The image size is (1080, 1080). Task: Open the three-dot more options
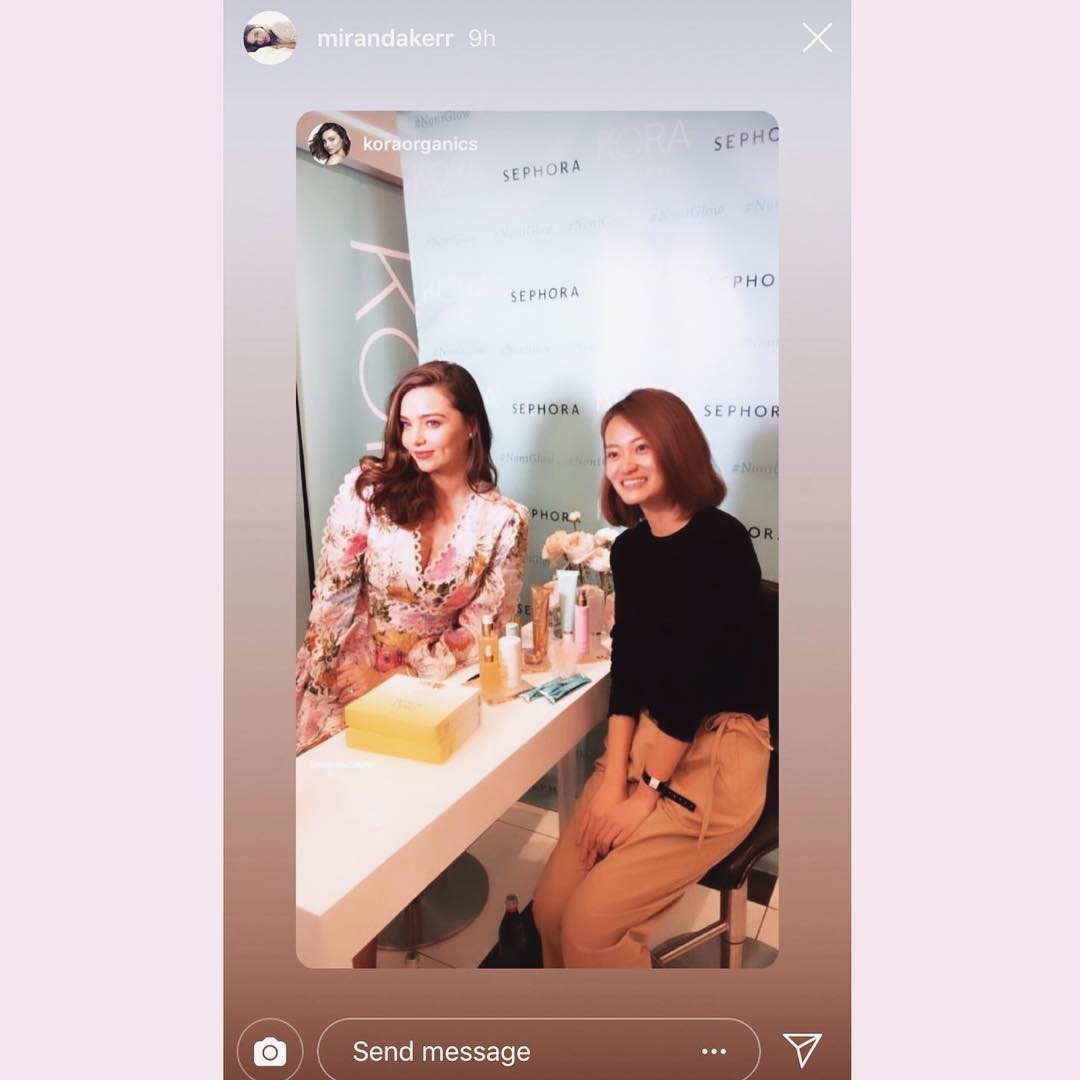point(714,1051)
